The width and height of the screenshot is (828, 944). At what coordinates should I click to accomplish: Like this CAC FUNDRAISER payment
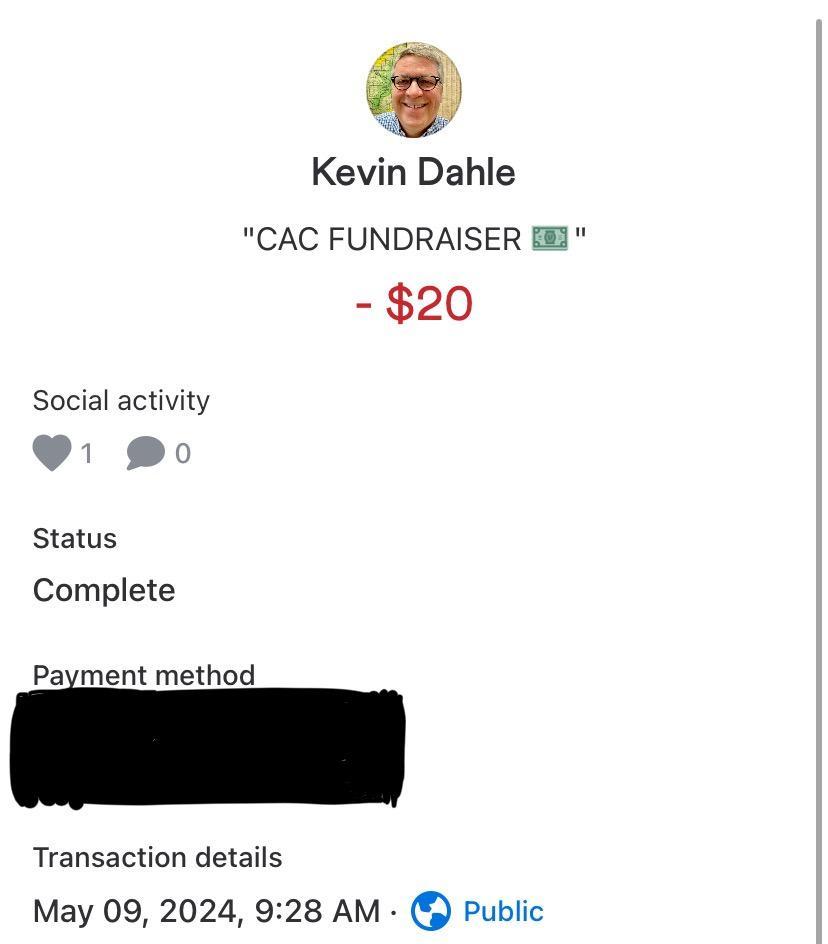(52, 453)
